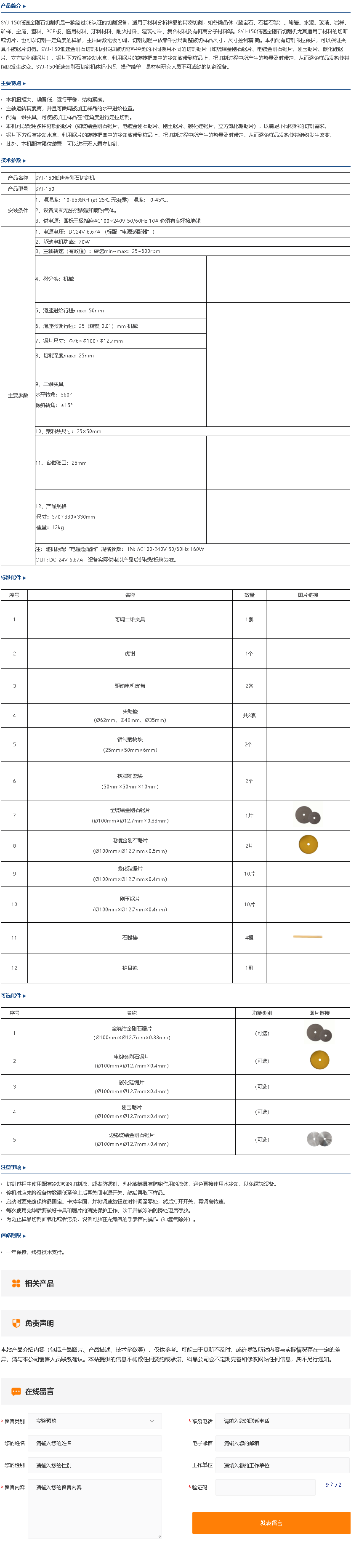The image size is (351, 1568).
Task: Refresh the captcha code image
Action: click(333, 1485)
